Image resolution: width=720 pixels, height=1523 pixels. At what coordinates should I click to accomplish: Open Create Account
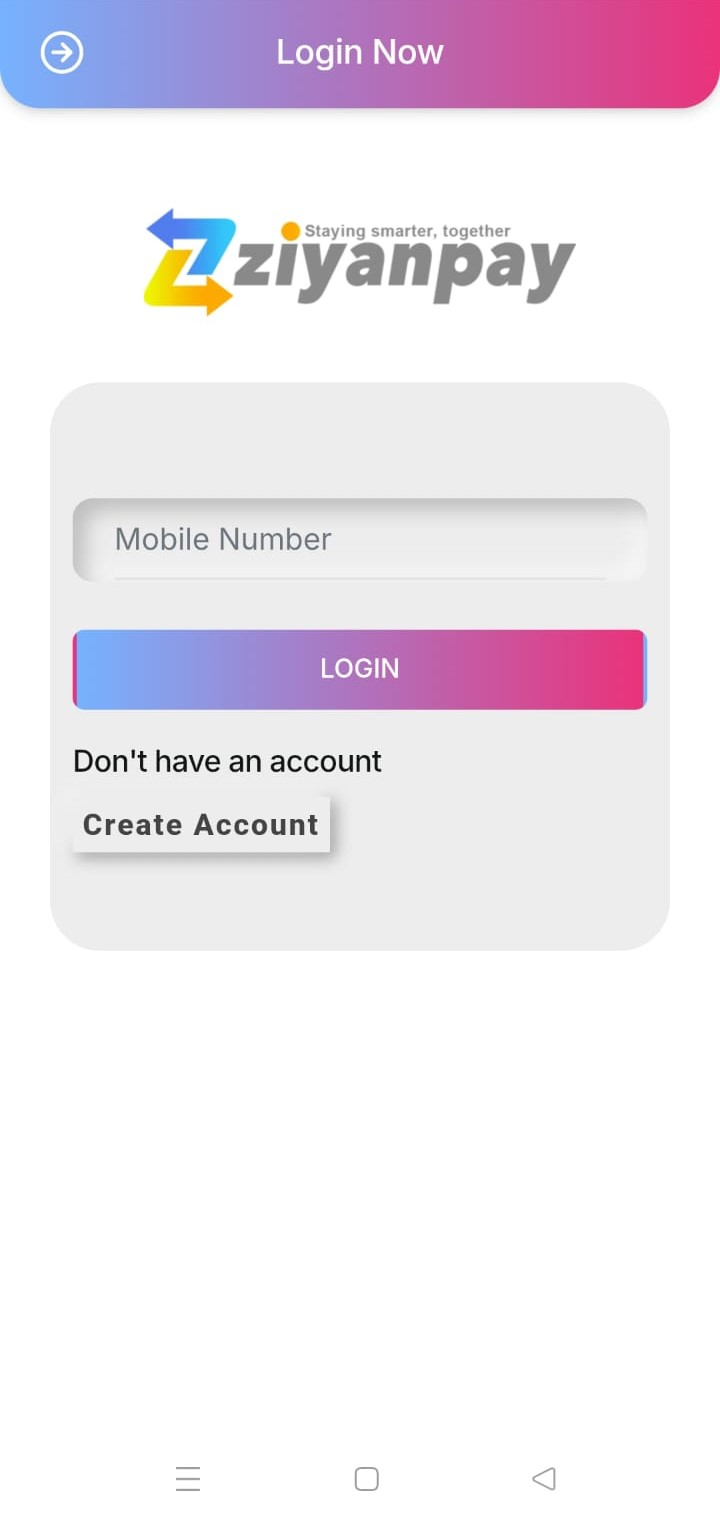201,825
